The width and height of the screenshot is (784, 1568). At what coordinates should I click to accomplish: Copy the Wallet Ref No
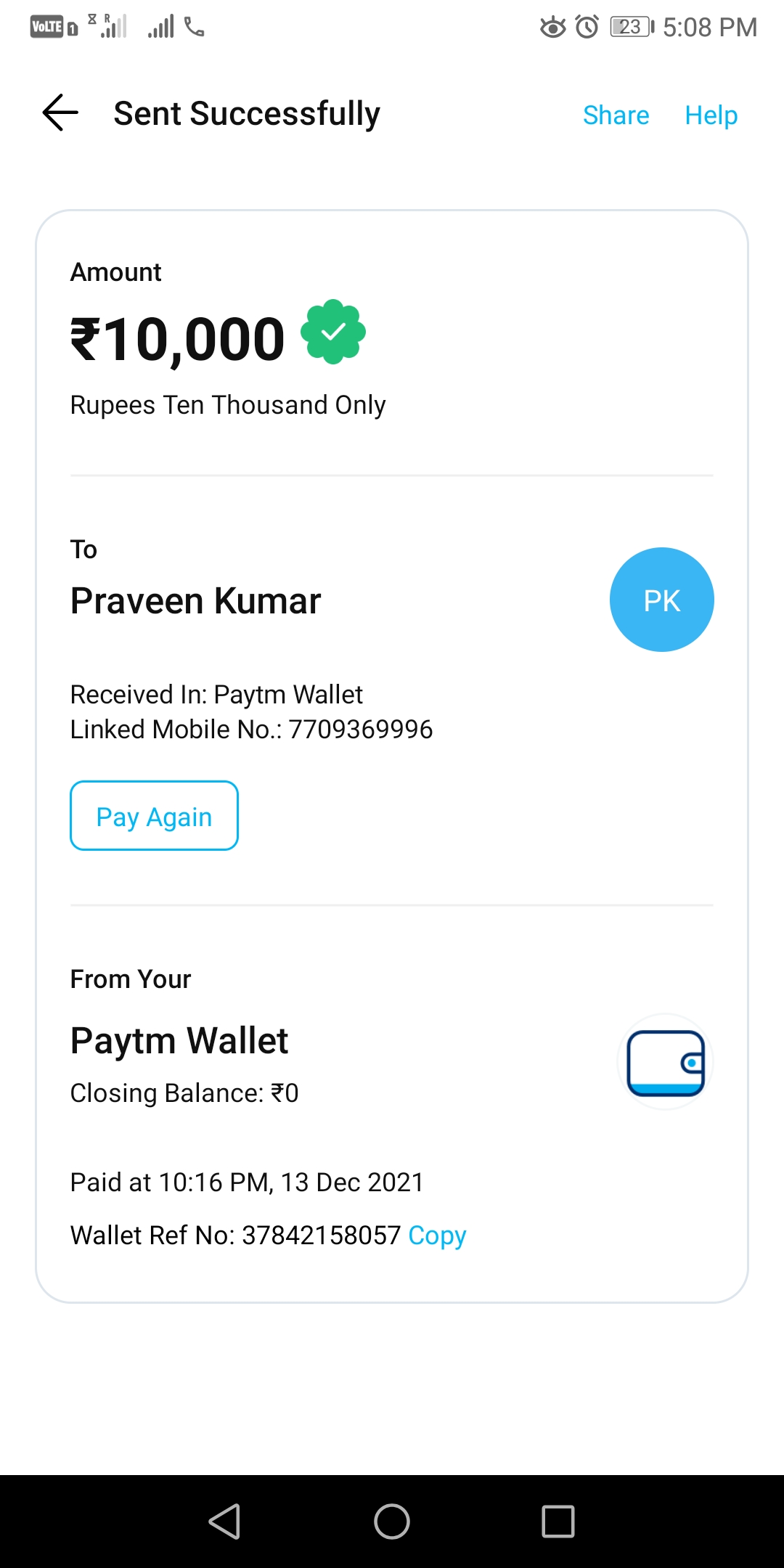click(437, 1235)
